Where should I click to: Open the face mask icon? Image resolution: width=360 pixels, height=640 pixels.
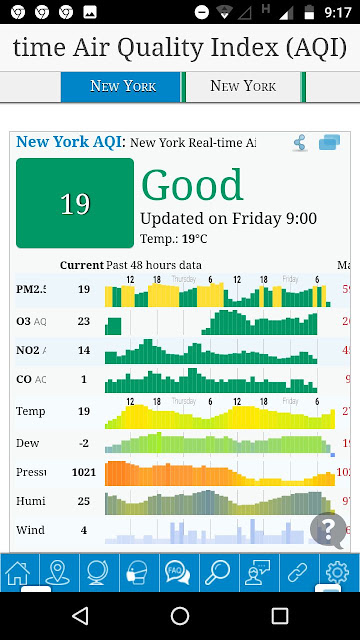pos(138,573)
